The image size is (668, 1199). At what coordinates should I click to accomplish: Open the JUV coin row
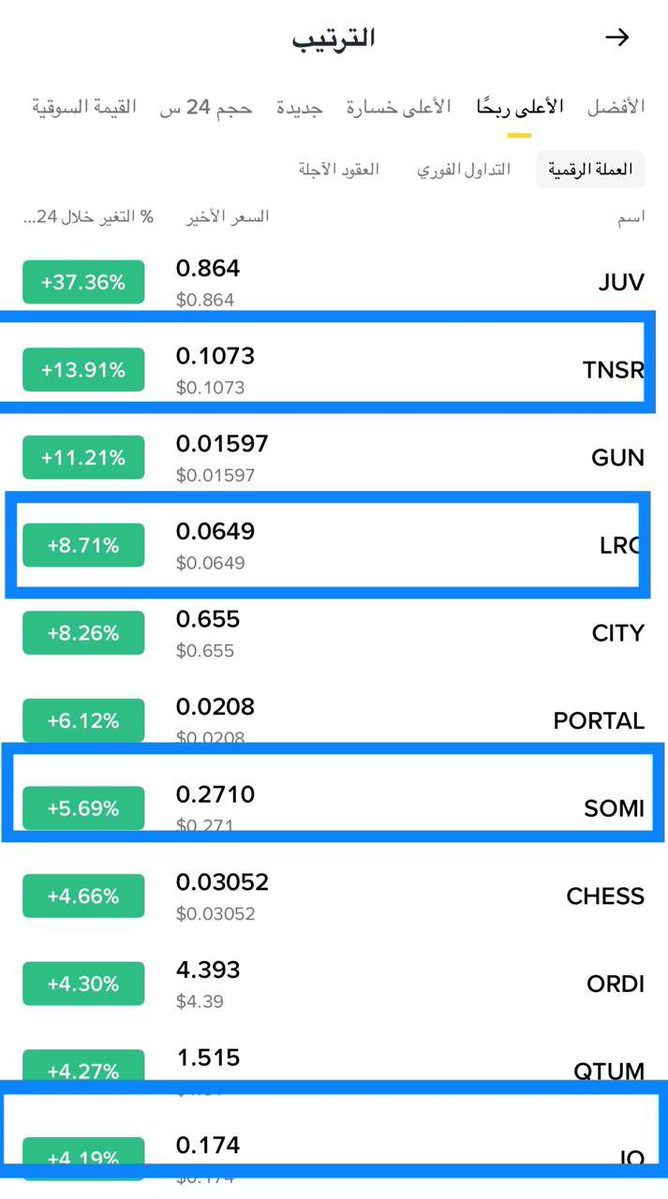pos(620,282)
